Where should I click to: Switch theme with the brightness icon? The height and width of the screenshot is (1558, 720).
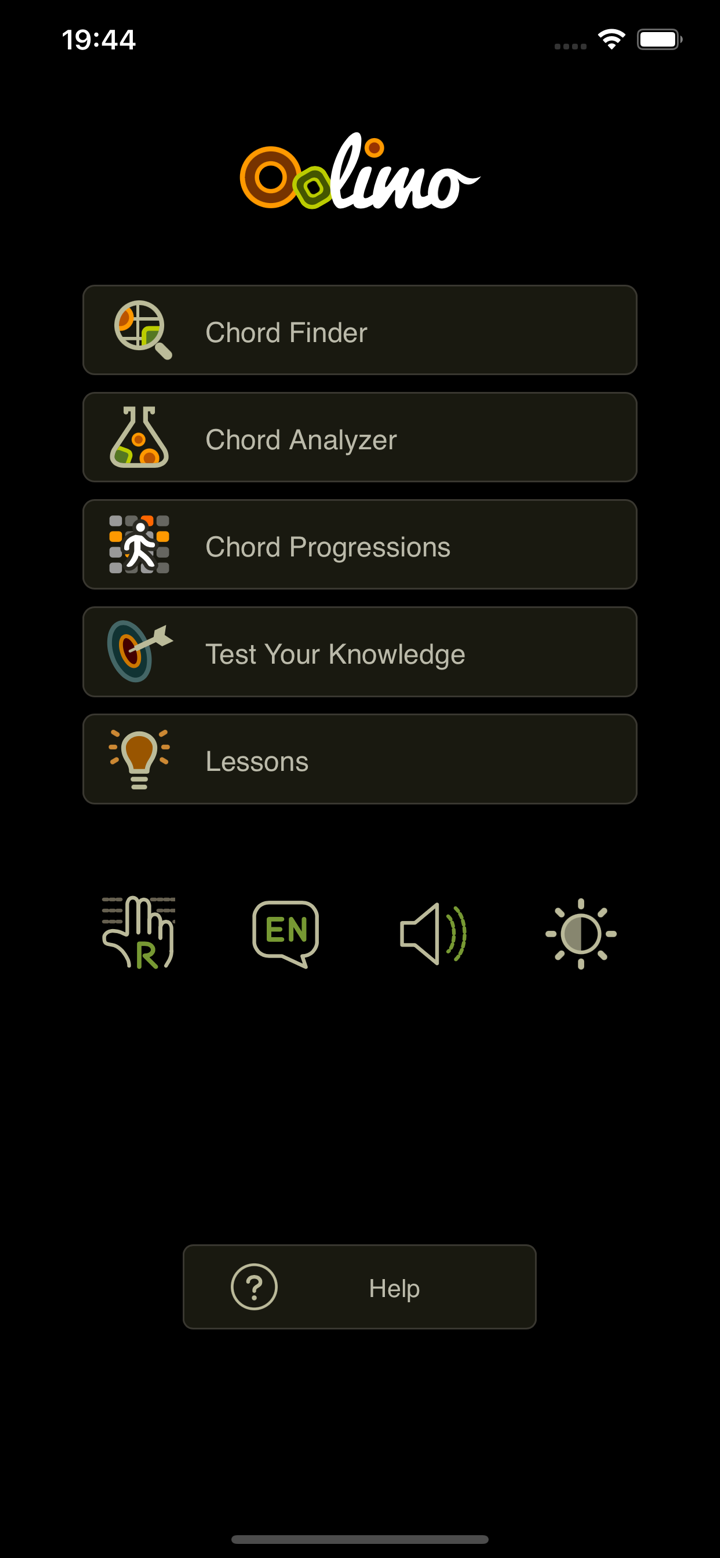pyautogui.click(x=580, y=932)
